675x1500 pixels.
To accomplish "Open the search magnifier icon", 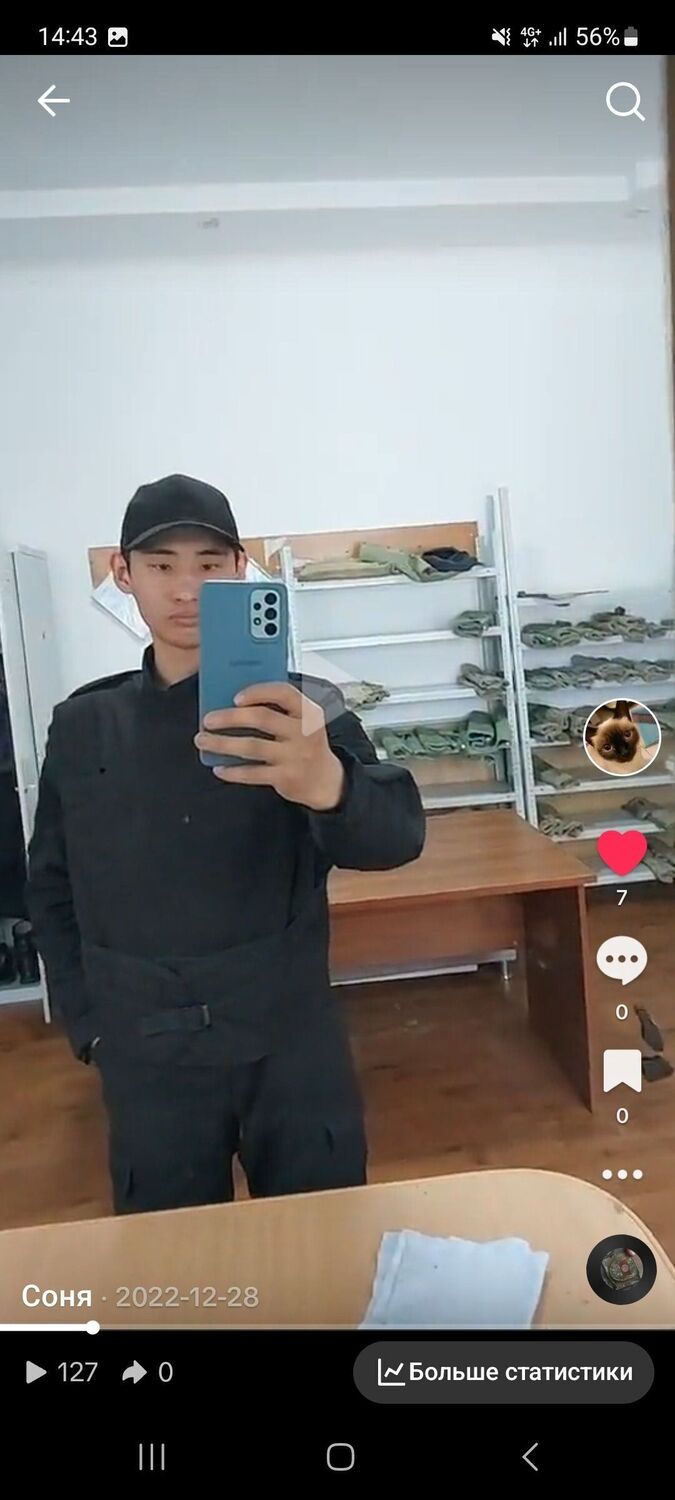I will (x=625, y=101).
